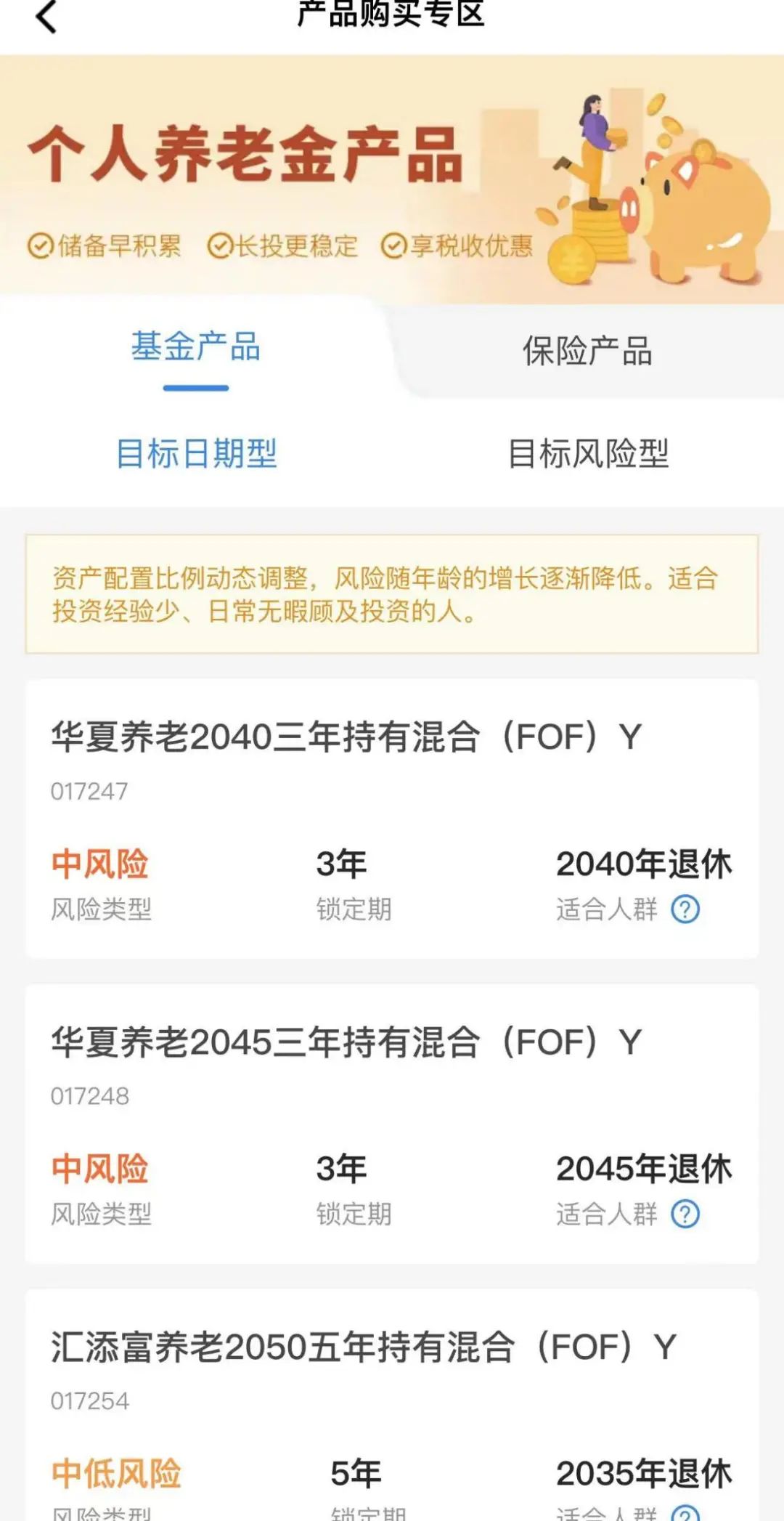Open the 华夏养老2045三年持有混合 fund card
Screen dimensions: 784x1521
pos(346,1042)
